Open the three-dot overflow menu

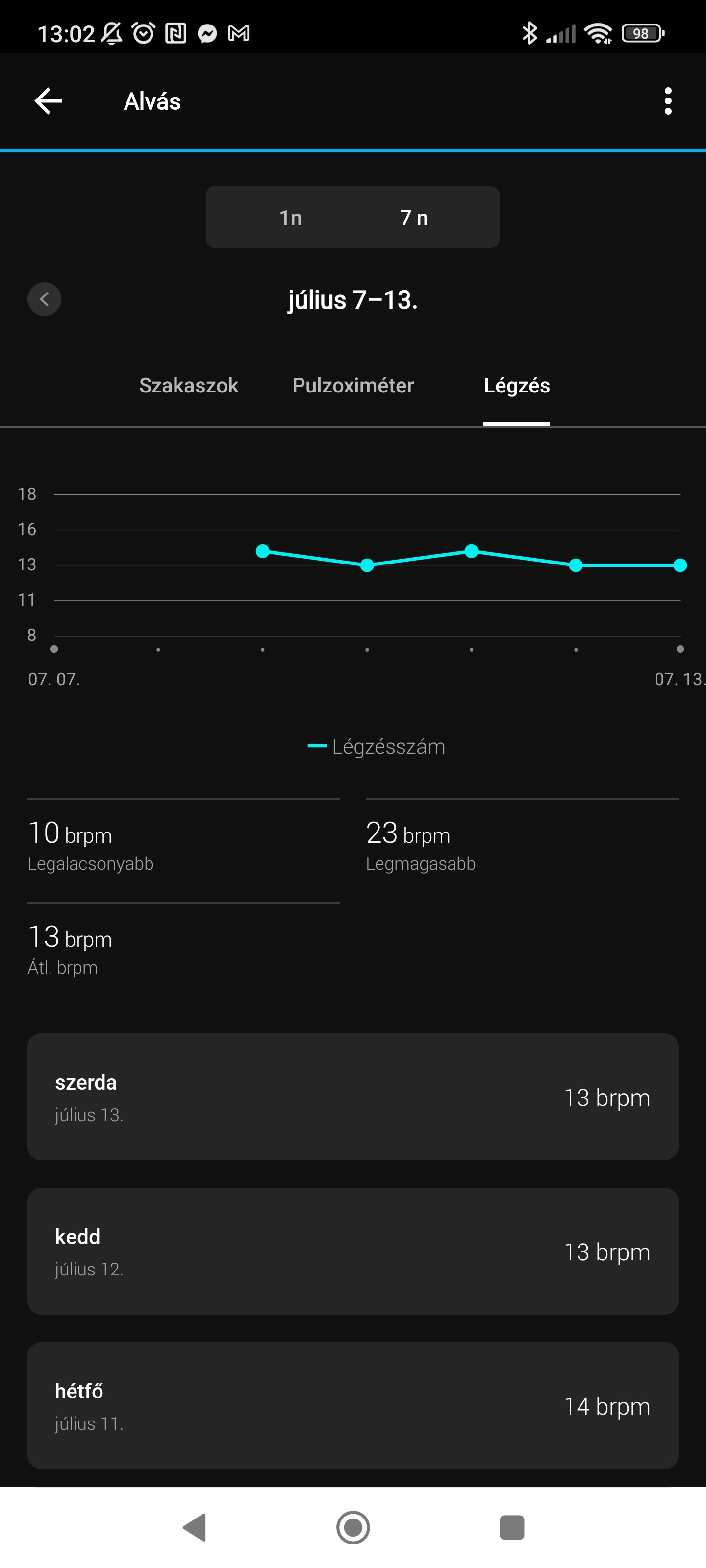pyautogui.click(x=668, y=101)
